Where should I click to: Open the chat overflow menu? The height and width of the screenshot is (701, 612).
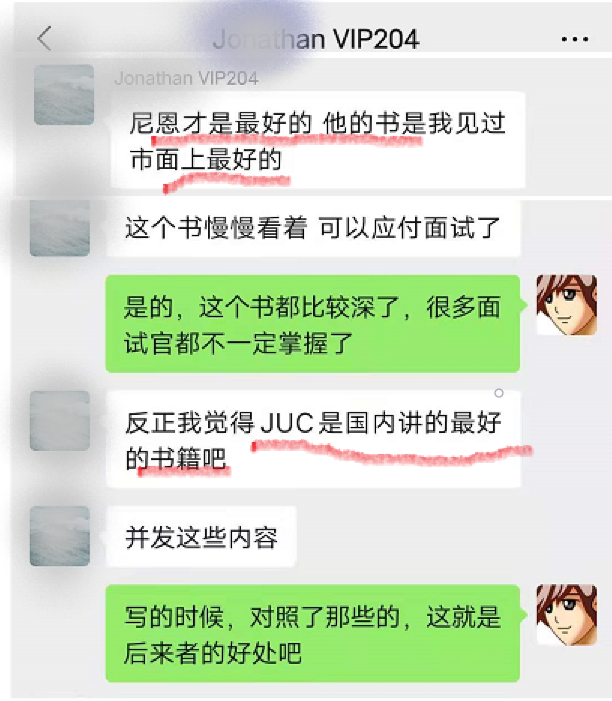point(574,39)
